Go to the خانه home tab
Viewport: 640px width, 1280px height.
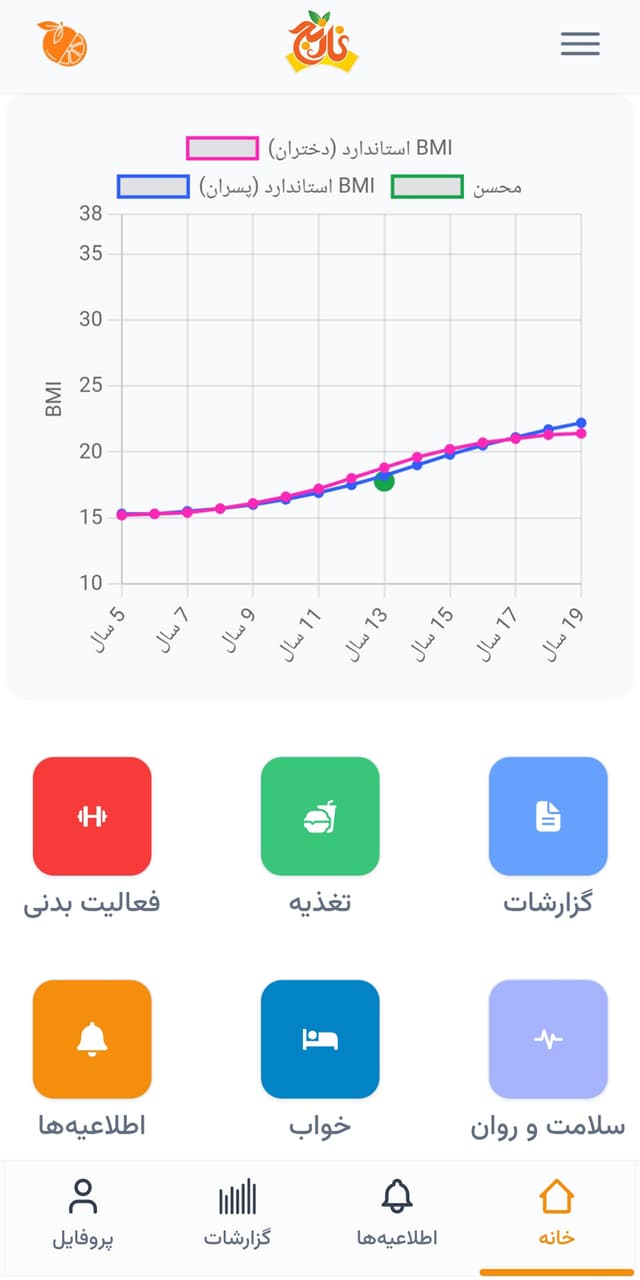tap(557, 1213)
